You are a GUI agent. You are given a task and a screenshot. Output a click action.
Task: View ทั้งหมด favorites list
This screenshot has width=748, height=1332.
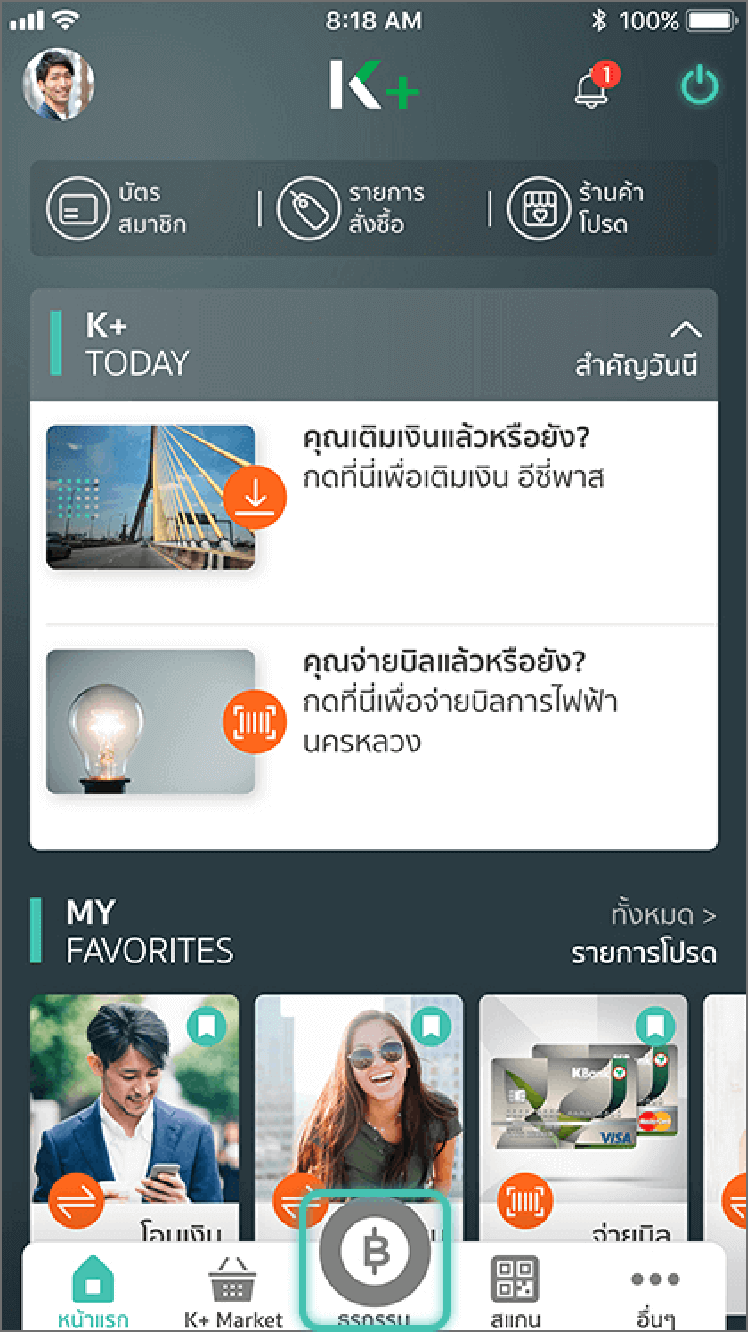pos(664,915)
